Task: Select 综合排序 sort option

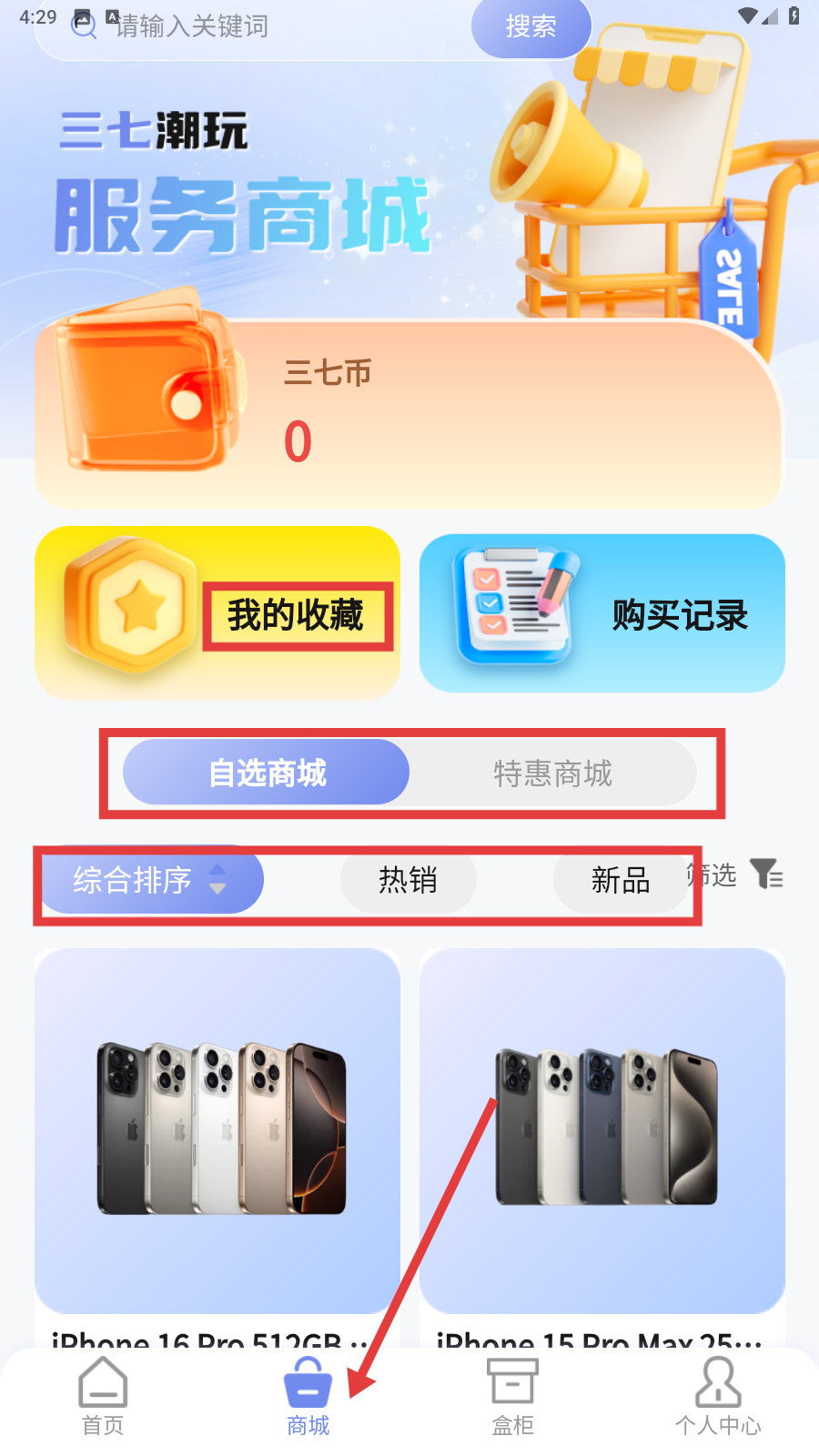Action: coord(150,880)
